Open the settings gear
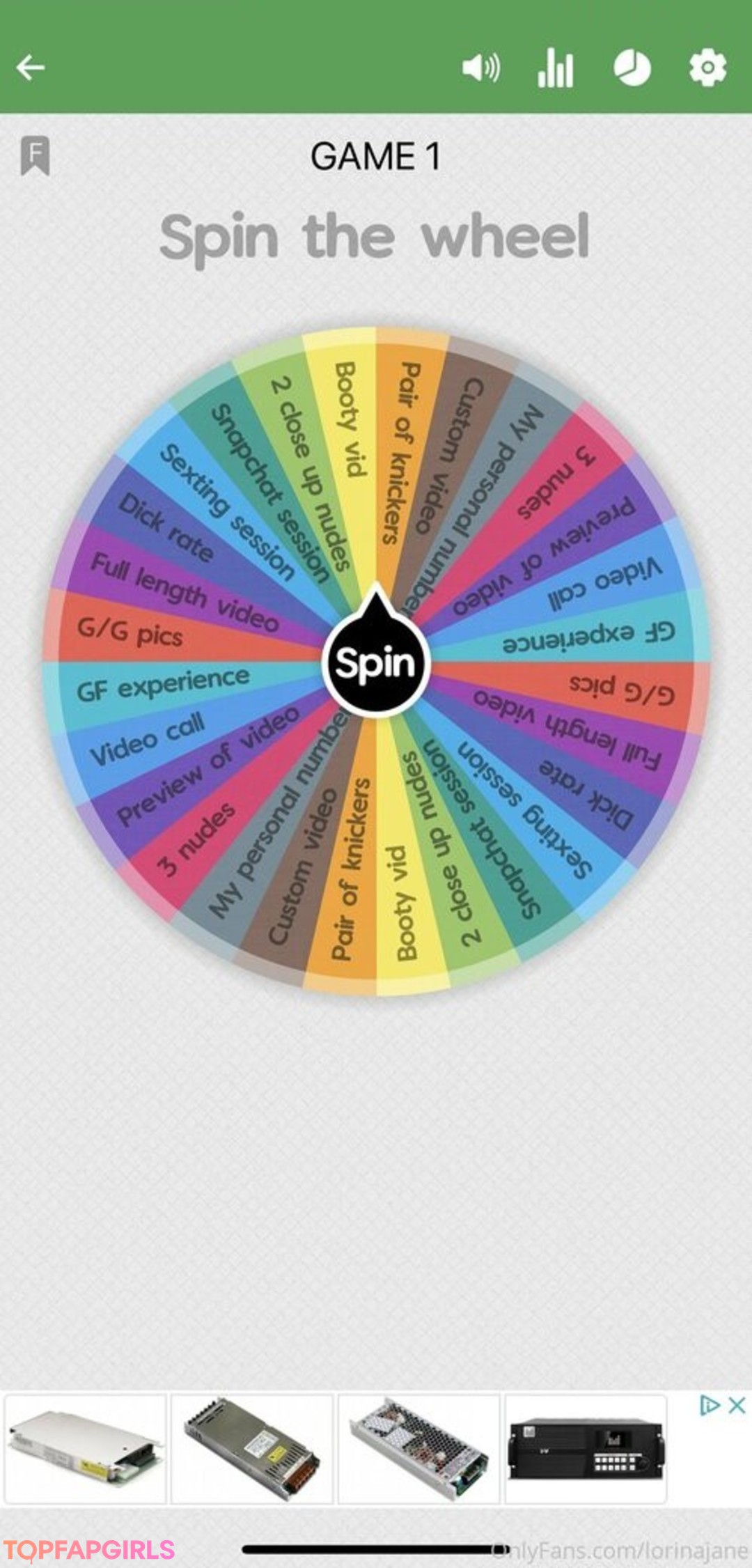 click(707, 68)
